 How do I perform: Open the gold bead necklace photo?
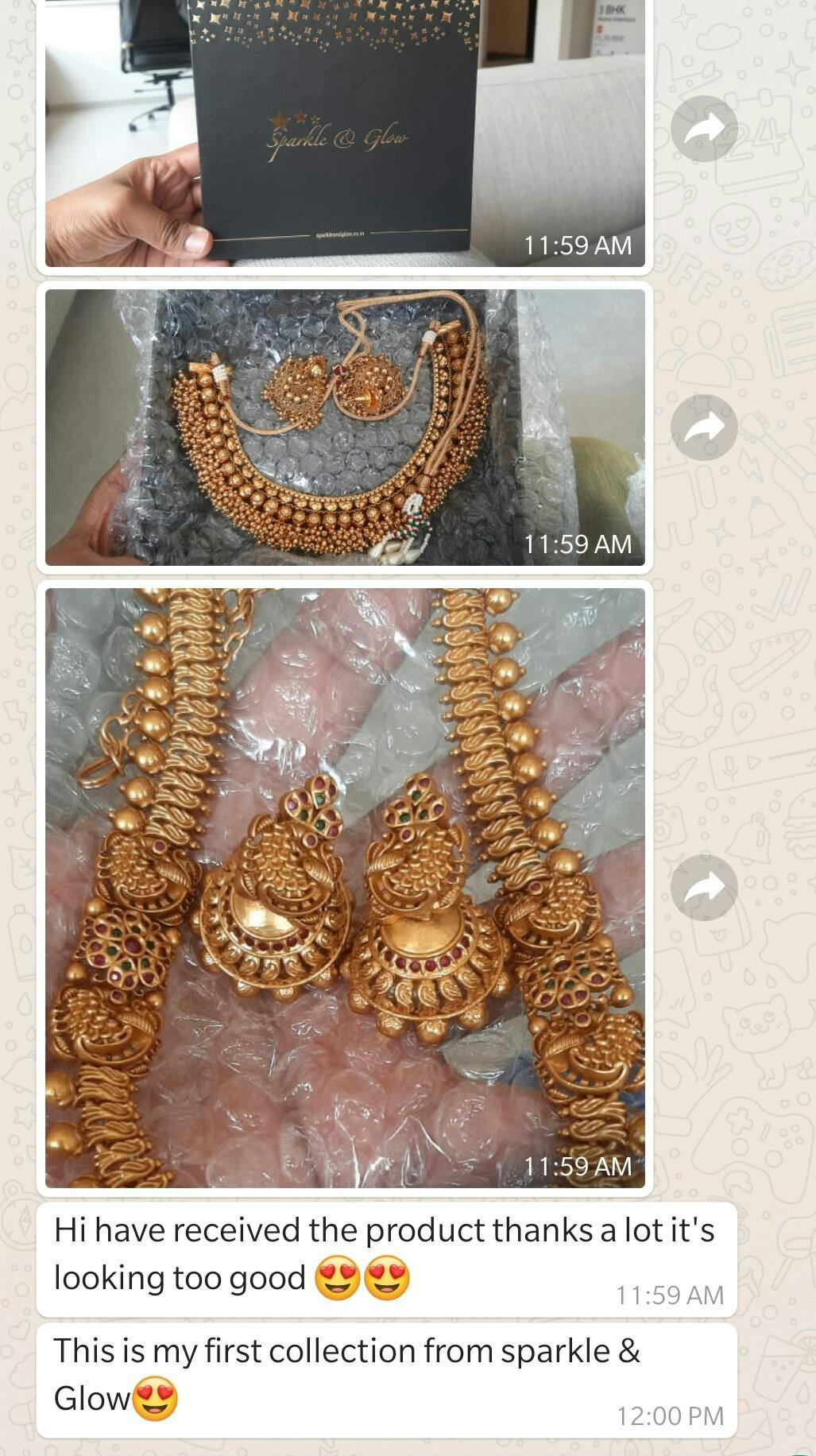(345, 428)
